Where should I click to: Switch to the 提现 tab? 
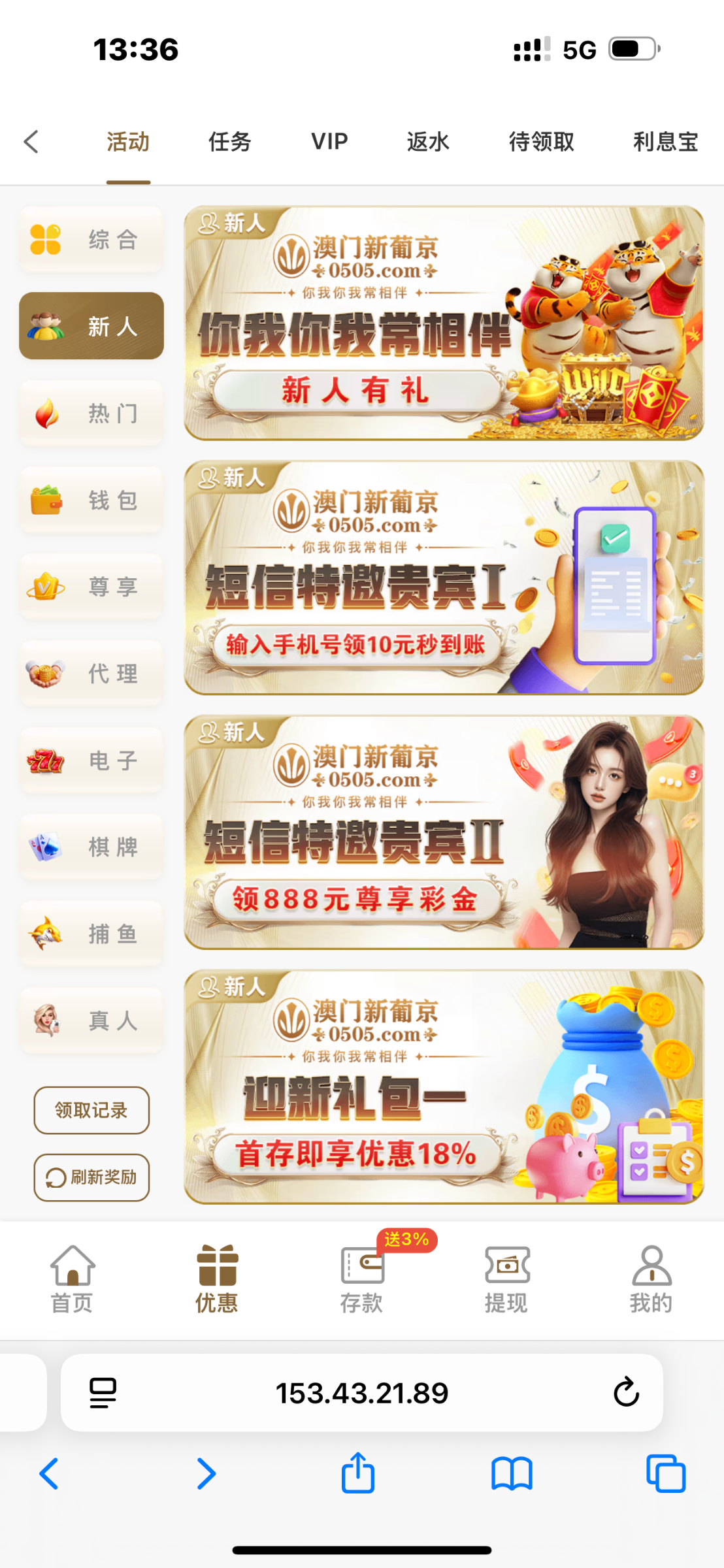coord(506,1279)
